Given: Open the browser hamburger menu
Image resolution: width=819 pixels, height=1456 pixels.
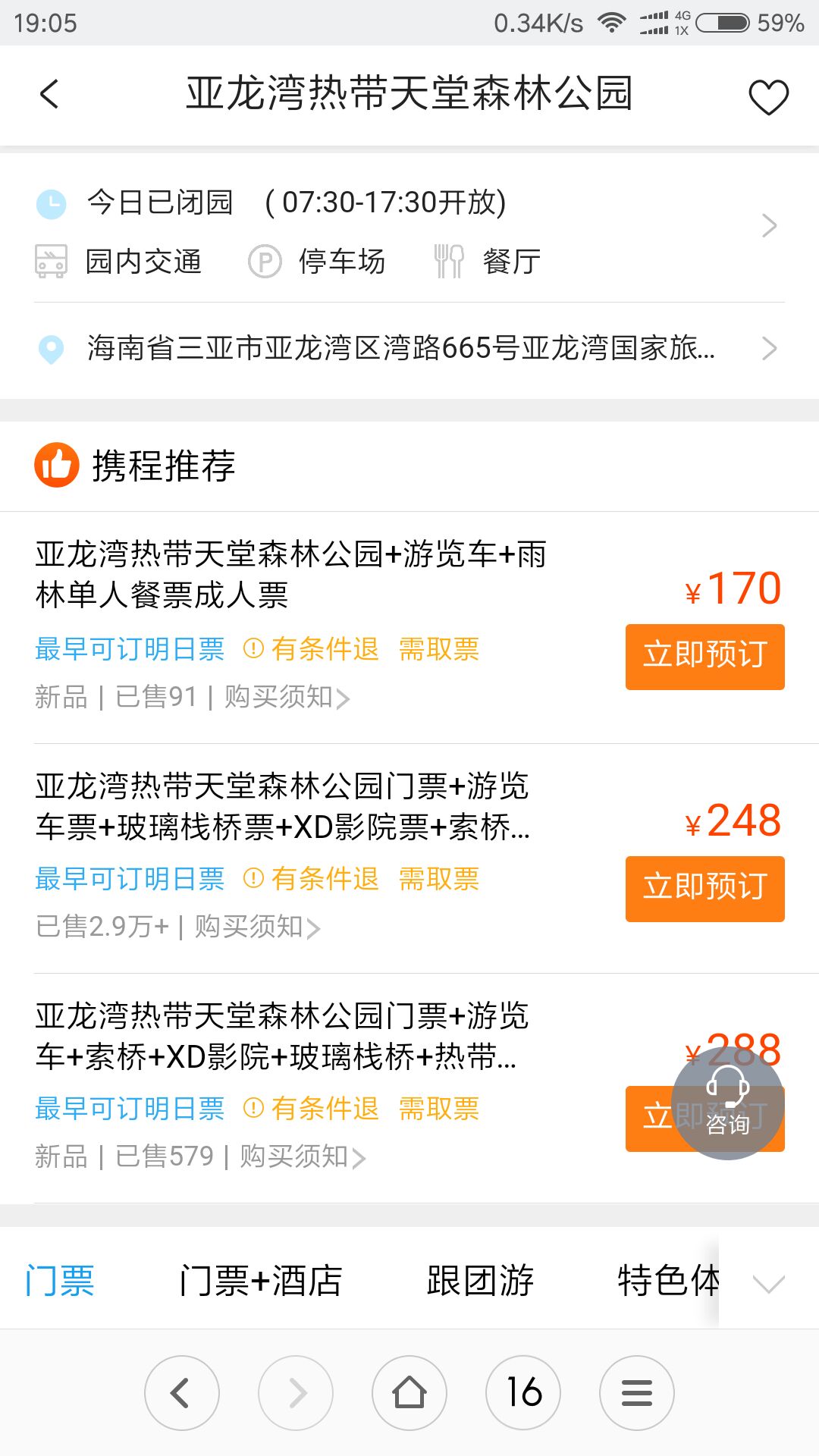Looking at the screenshot, I should 637,1393.
